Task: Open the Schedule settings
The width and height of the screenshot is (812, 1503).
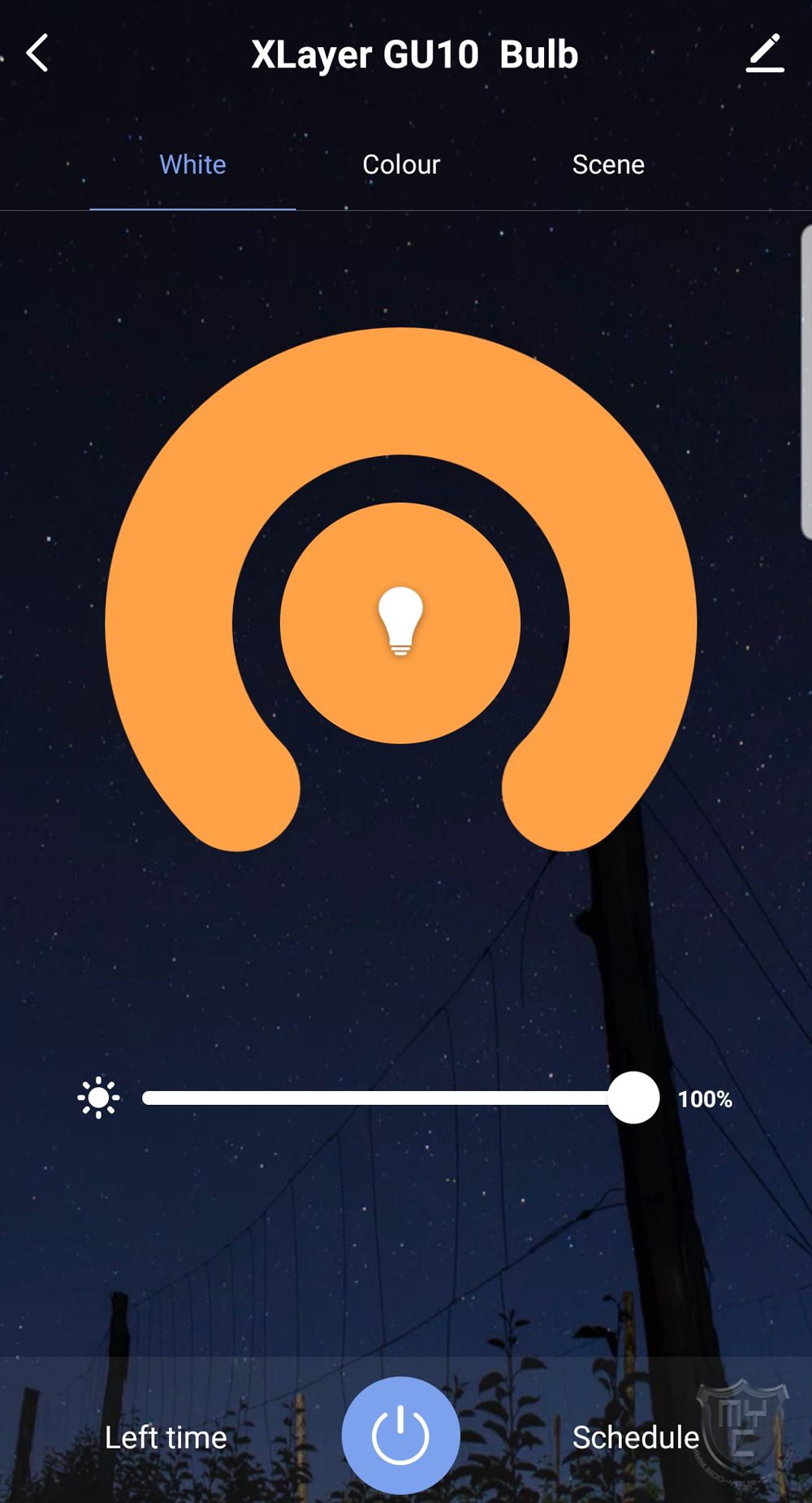Action: 635,1437
